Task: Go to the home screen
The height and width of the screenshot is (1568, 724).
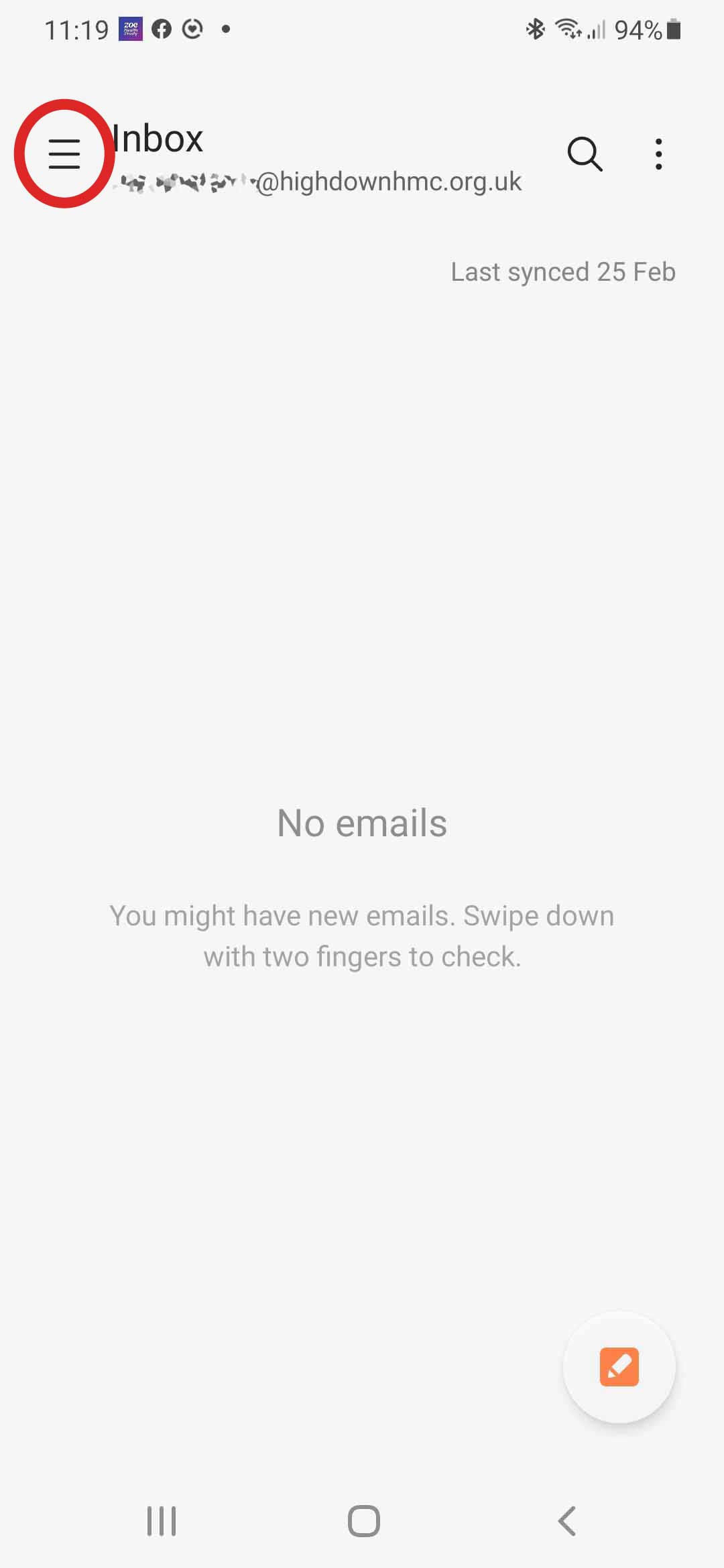Action: (364, 1521)
